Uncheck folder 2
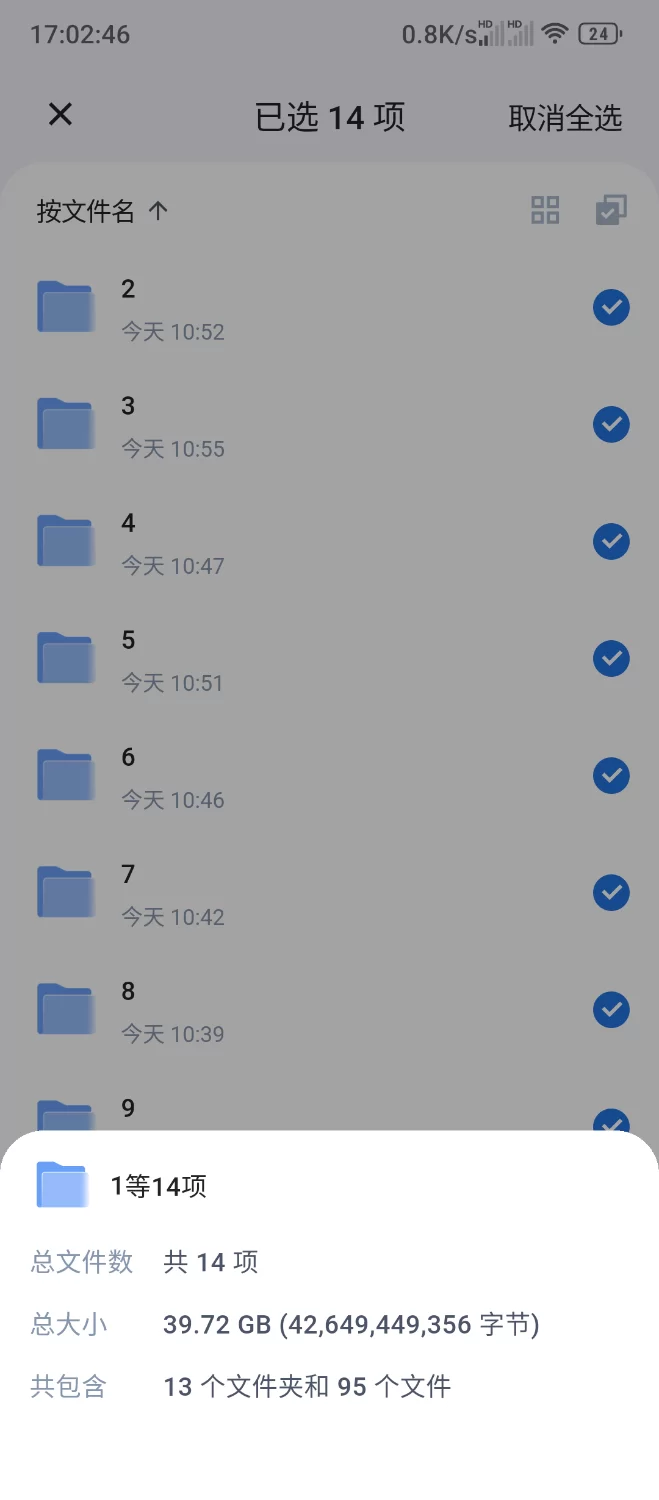Screen dimensions: 659x1500 [x=611, y=307]
